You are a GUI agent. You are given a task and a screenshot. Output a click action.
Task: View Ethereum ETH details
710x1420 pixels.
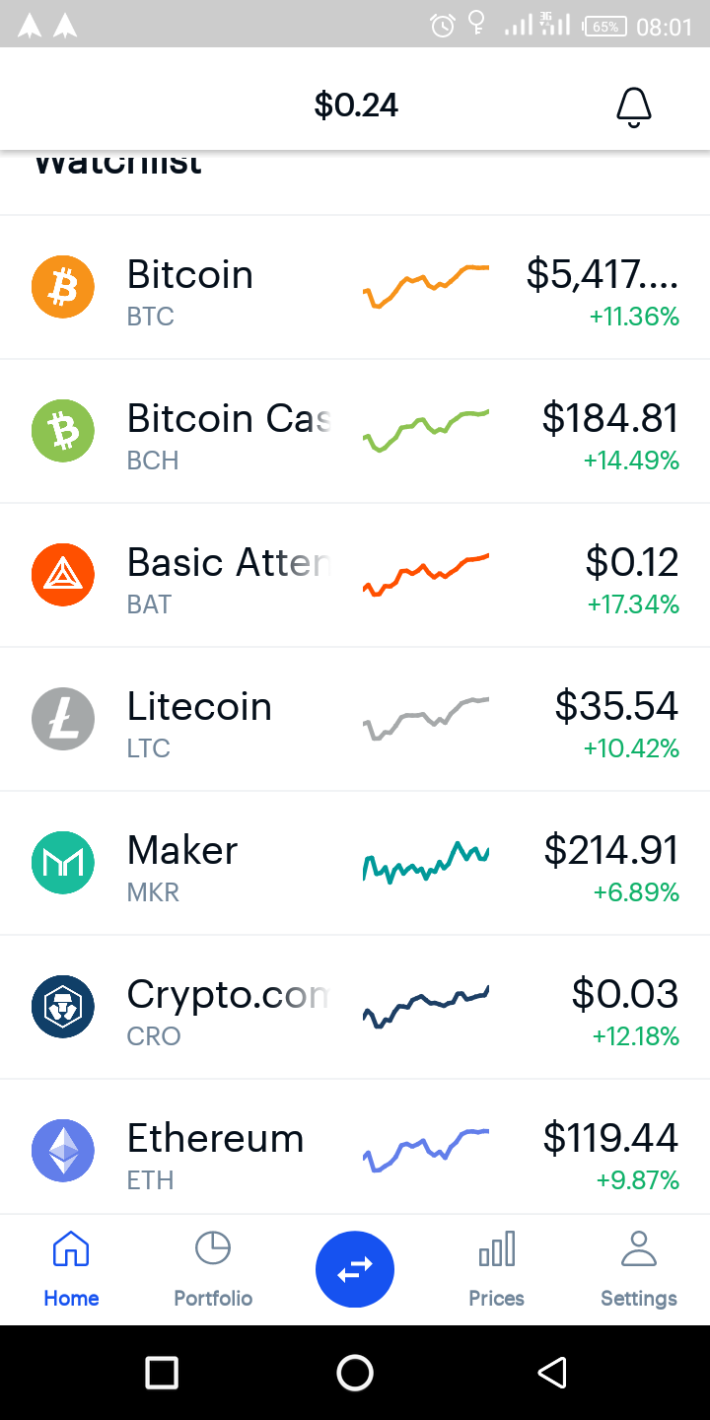(355, 1150)
